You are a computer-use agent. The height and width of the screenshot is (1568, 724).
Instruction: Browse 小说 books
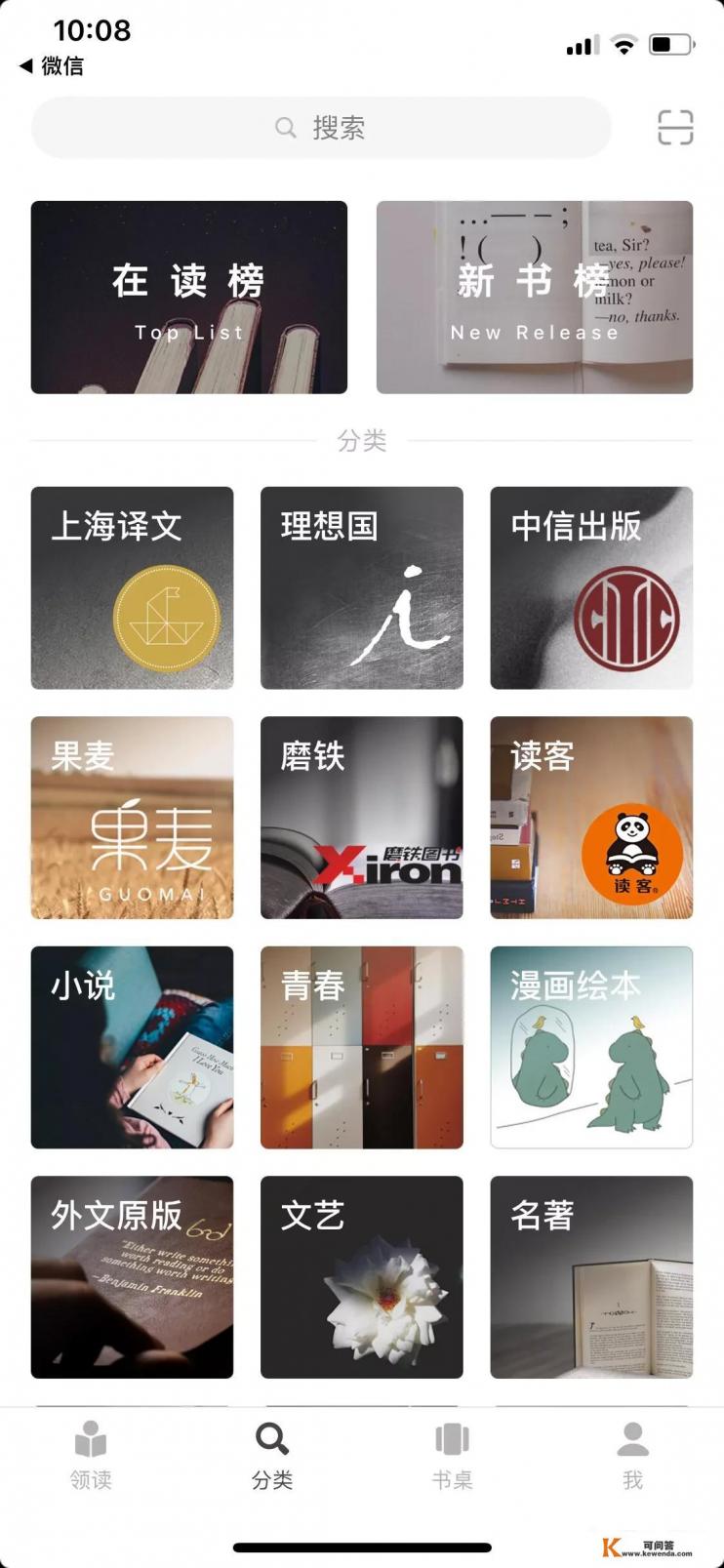coord(132,1048)
